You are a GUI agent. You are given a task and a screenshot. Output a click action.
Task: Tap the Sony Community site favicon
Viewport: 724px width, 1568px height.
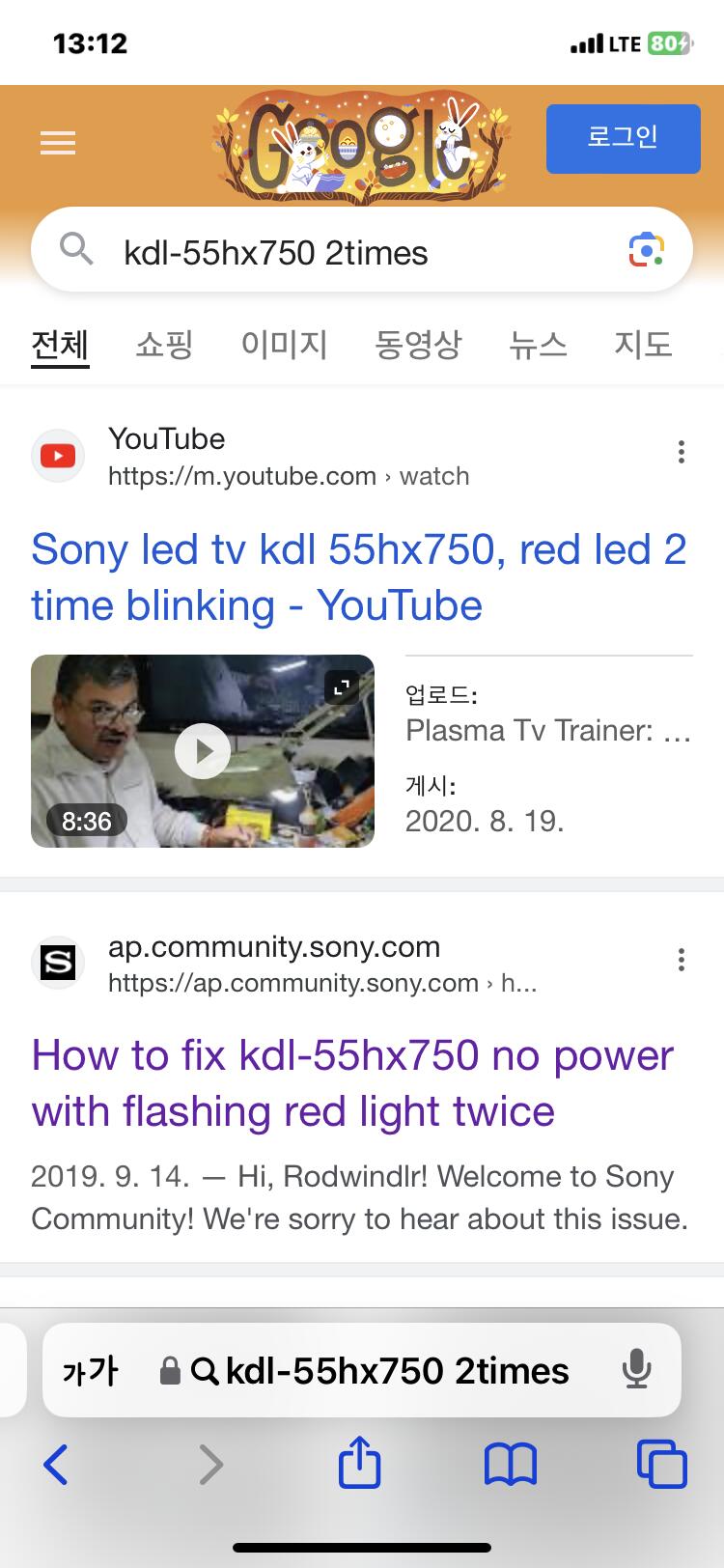pos(57,961)
